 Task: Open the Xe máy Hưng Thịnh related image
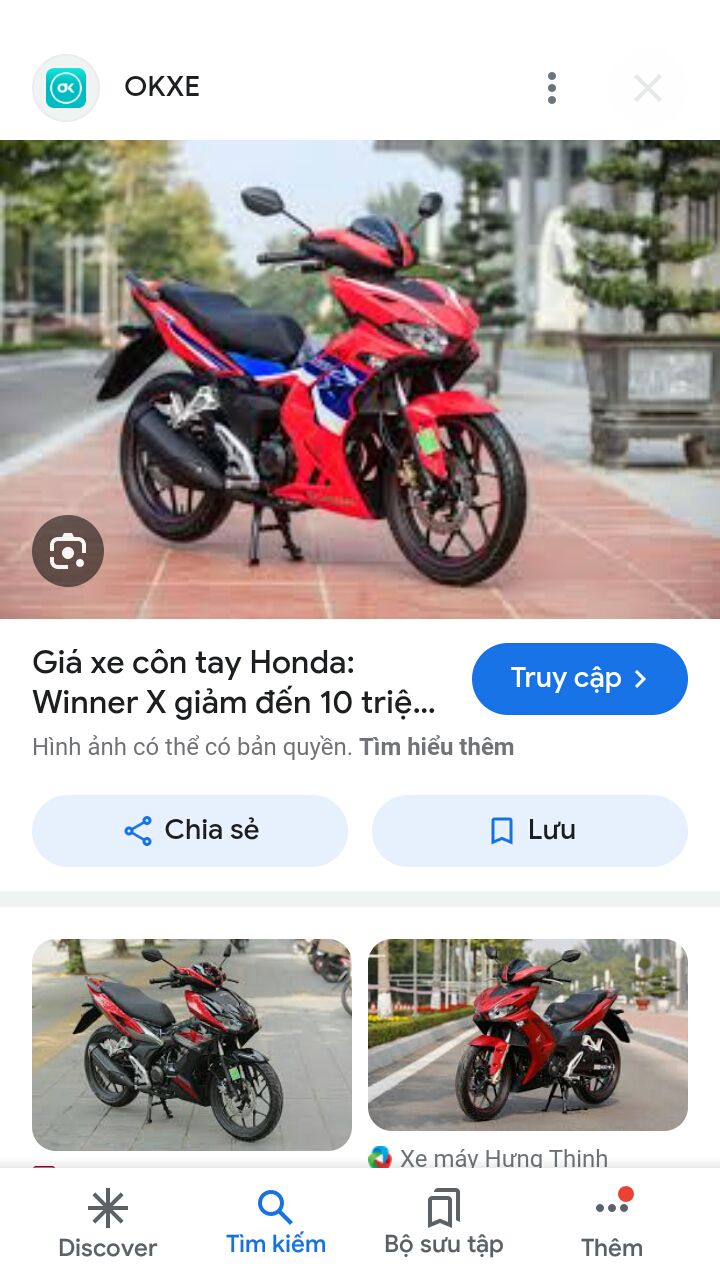tap(528, 1034)
